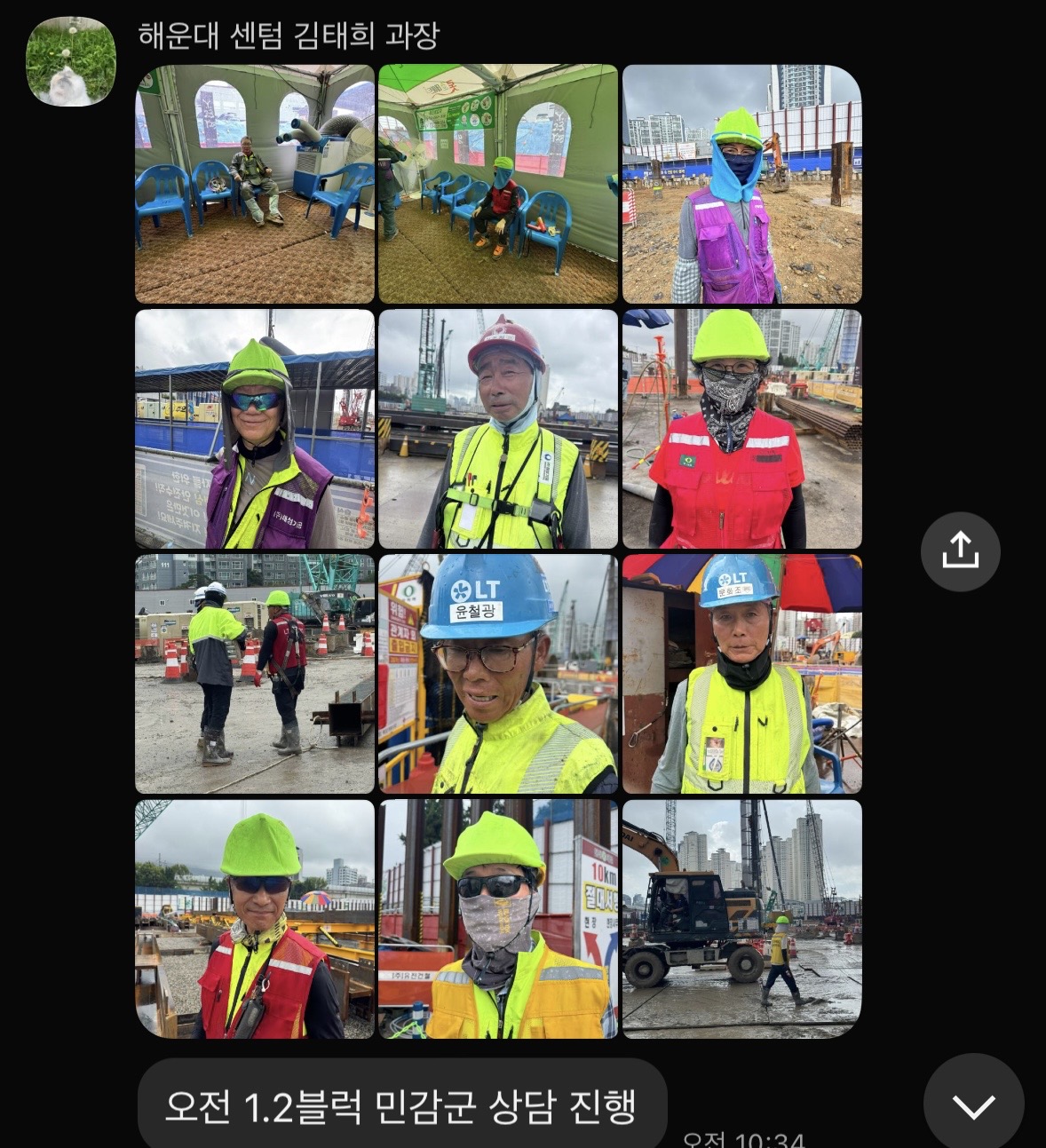
Task: Open the photo with the dark red helmet
Action: (498, 429)
